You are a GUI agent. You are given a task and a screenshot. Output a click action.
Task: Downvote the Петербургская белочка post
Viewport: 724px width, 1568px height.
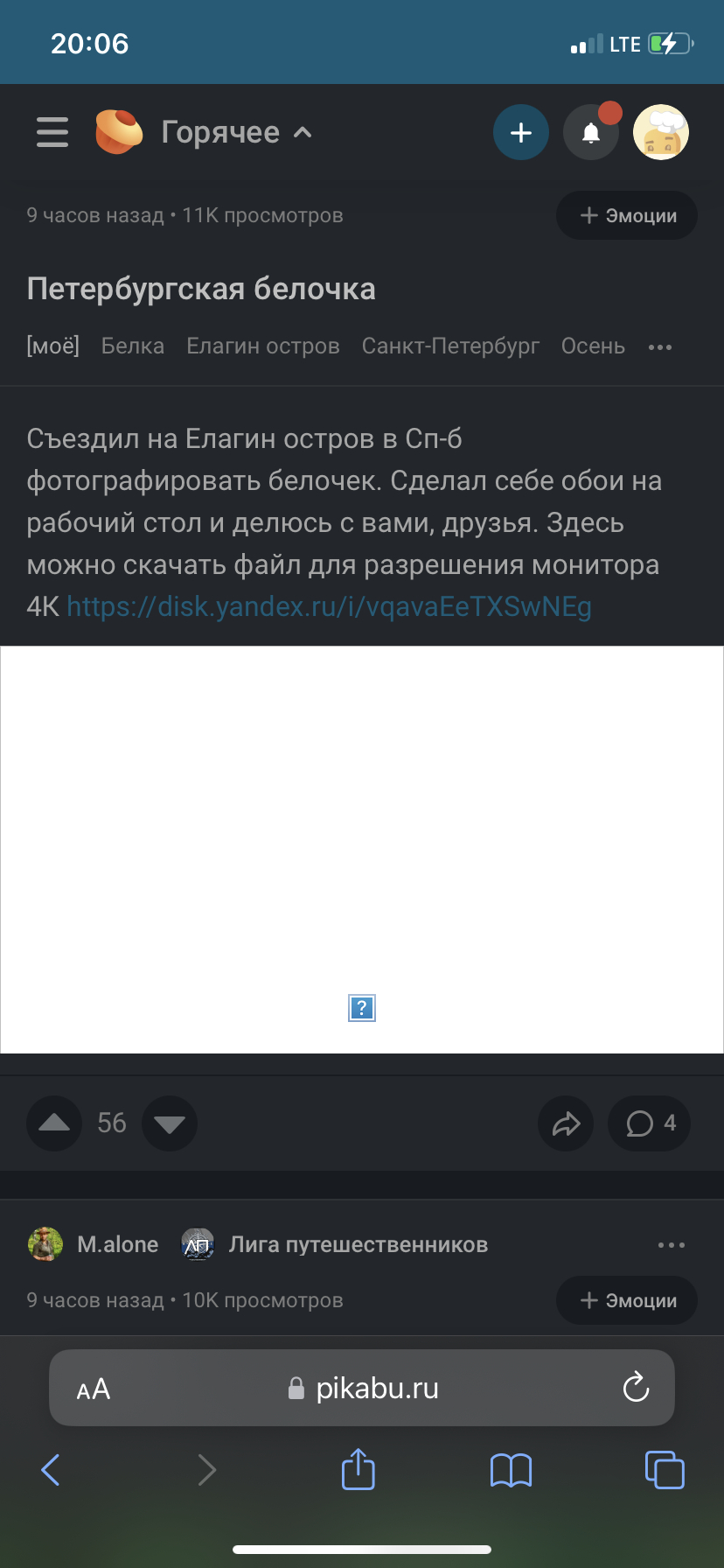(170, 1123)
